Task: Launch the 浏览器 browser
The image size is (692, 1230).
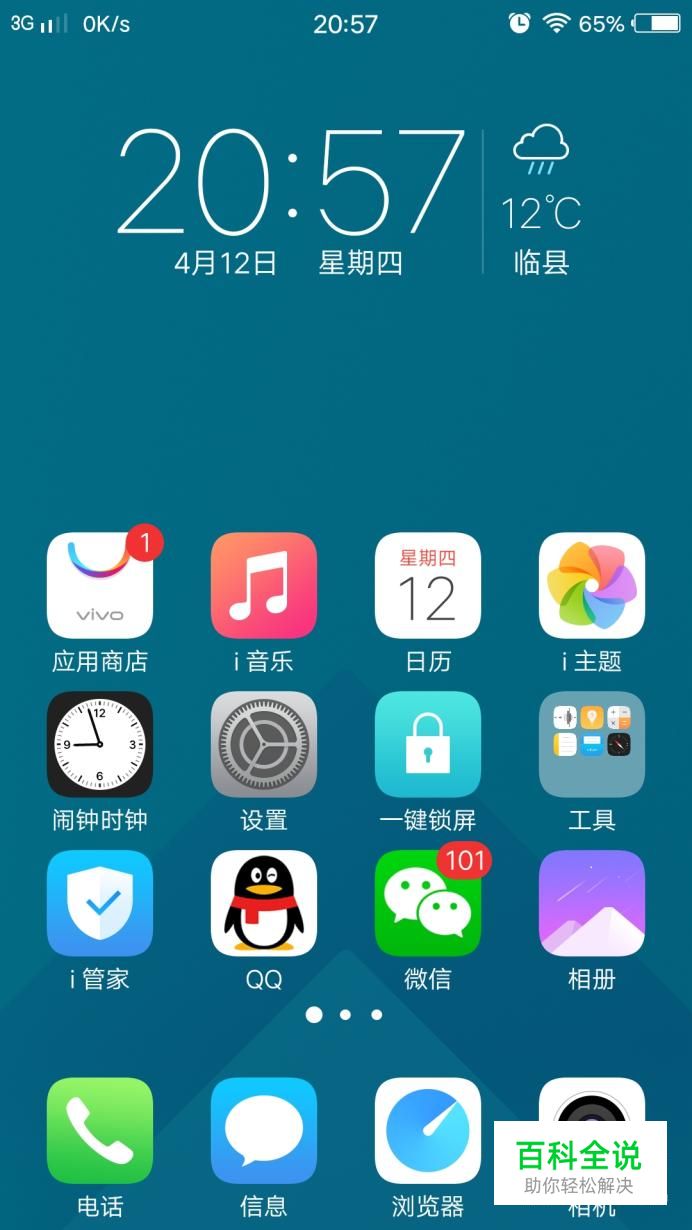Action: (x=428, y=1131)
